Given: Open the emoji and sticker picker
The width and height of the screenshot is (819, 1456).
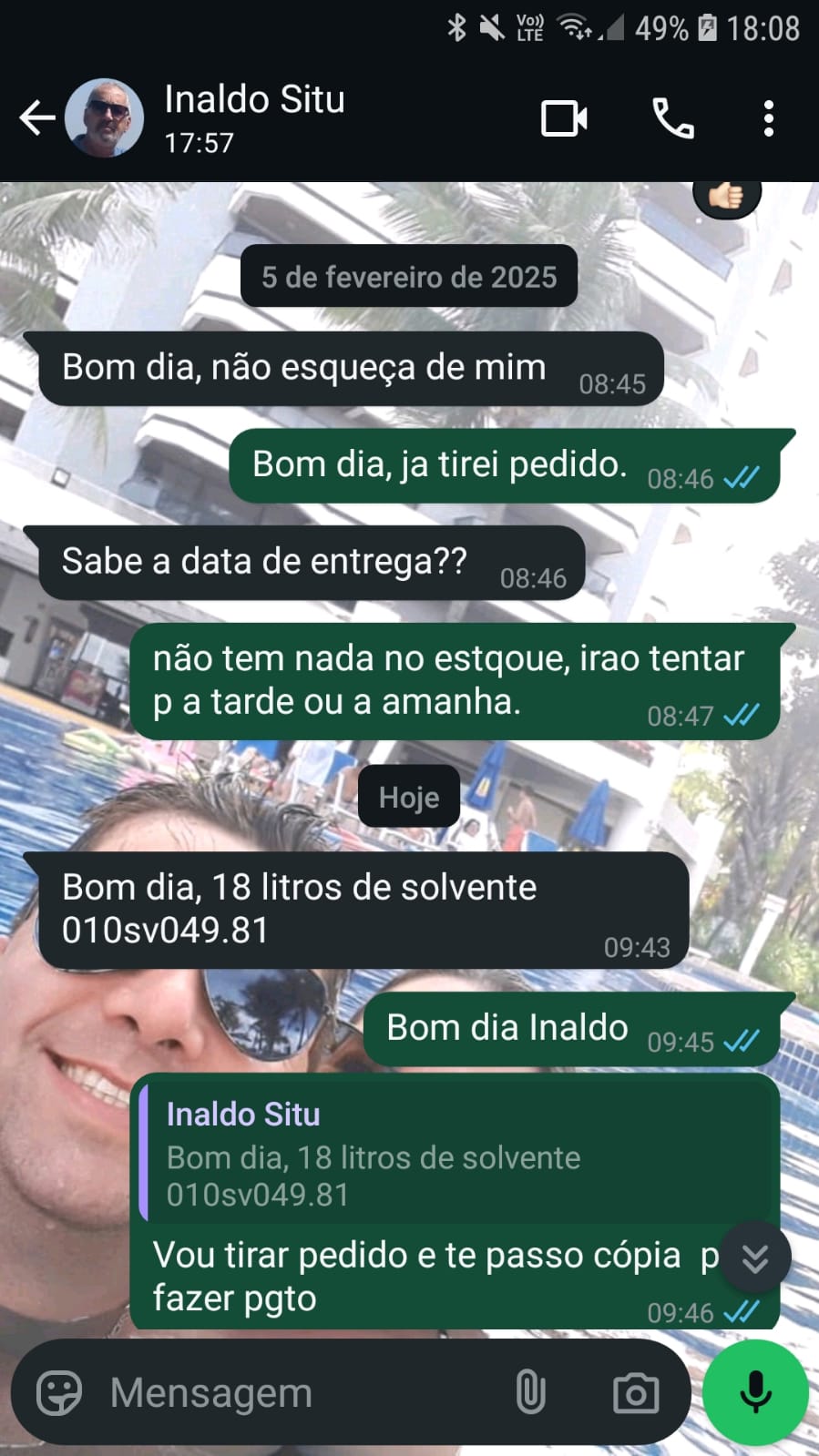Looking at the screenshot, I should (x=59, y=1393).
